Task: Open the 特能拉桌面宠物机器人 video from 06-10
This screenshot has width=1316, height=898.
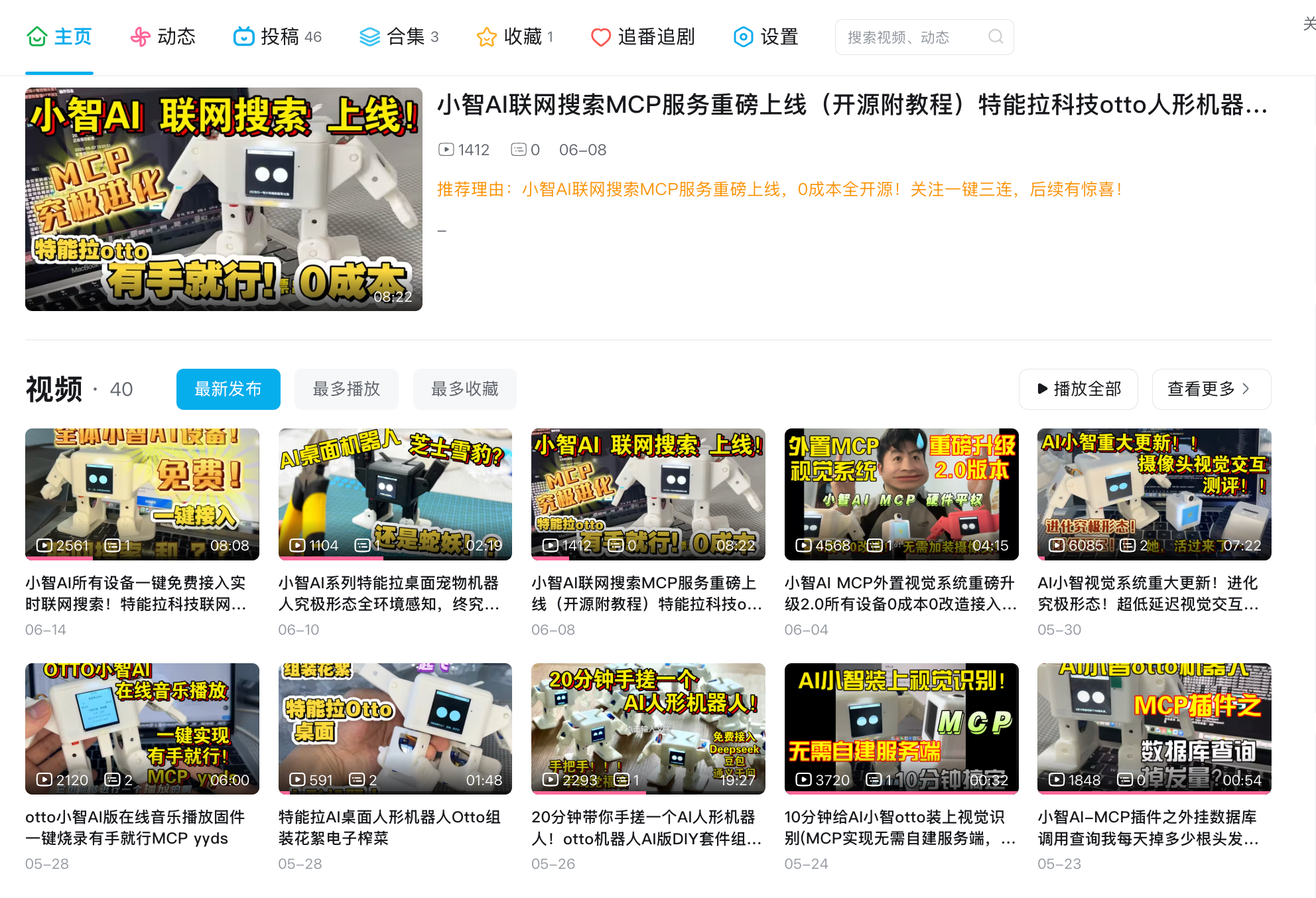Action: click(x=395, y=494)
